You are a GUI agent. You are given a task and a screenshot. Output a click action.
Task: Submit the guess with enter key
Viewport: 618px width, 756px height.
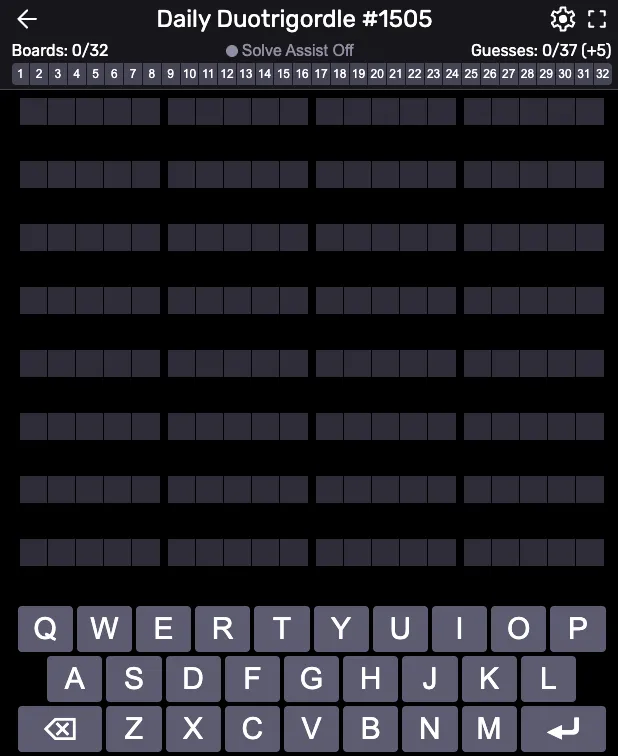pyautogui.click(x=563, y=729)
